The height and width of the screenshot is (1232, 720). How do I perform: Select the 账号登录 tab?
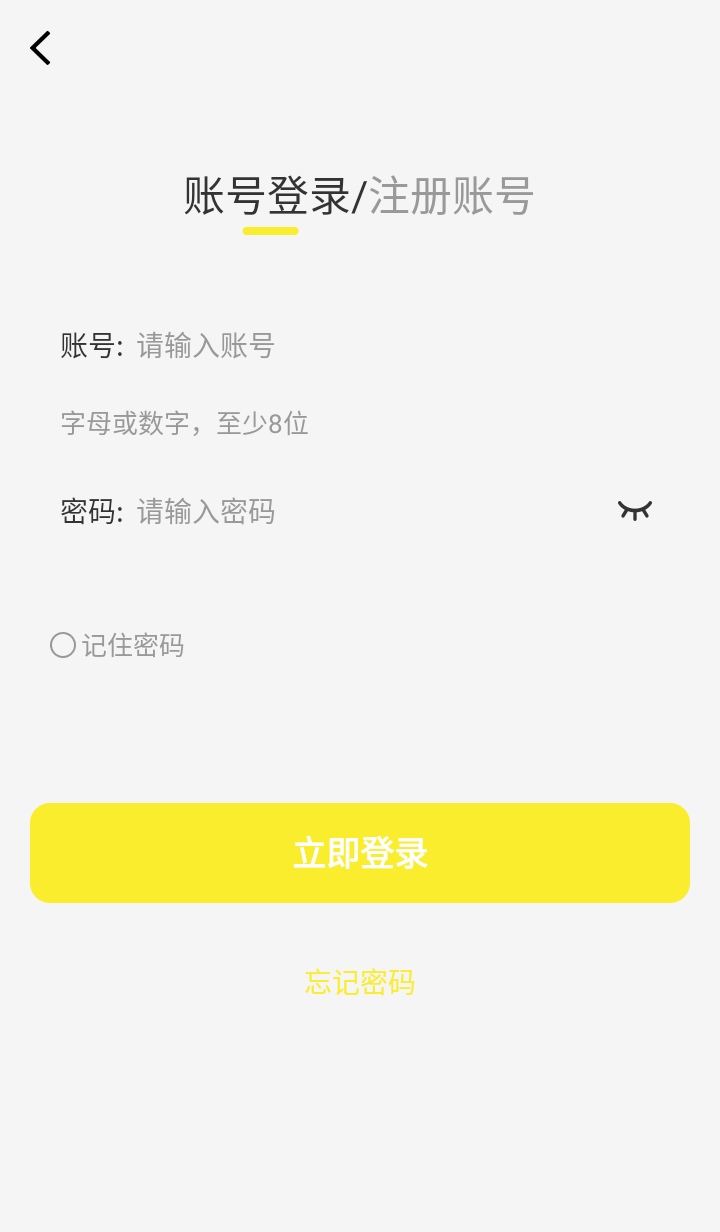267,196
